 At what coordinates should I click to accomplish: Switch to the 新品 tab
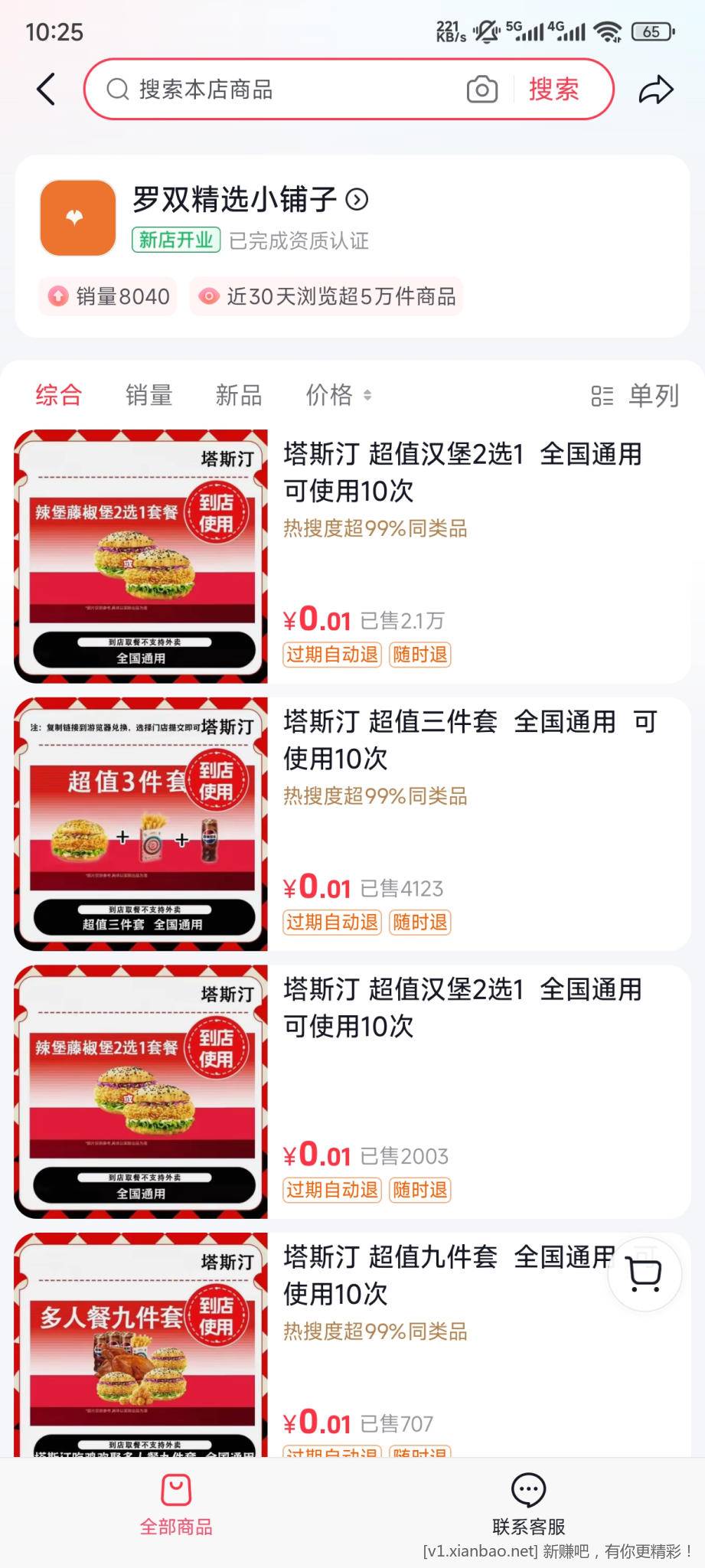pos(239,395)
